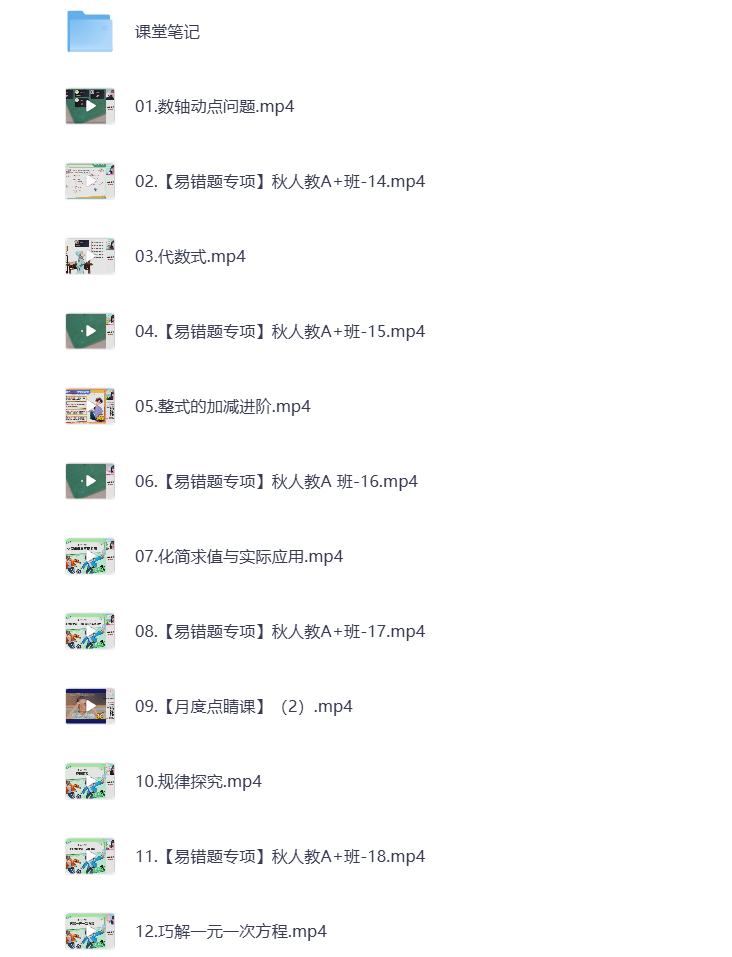Open 08.【易错题专项】秋人教A+班-17.mp4
The width and height of the screenshot is (732, 957).
[279, 631]
